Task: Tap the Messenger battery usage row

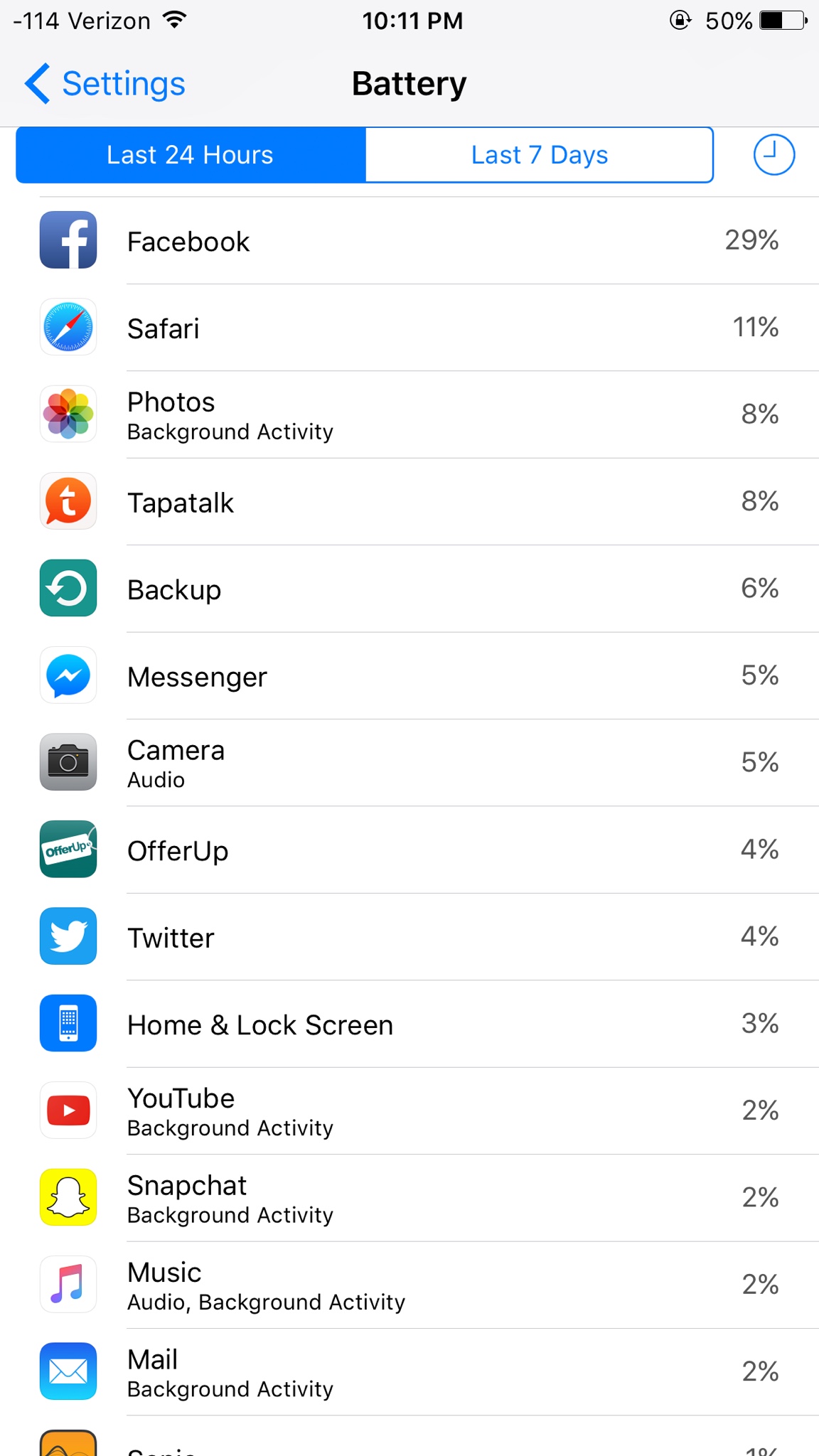Action: [x=427, y=676]
